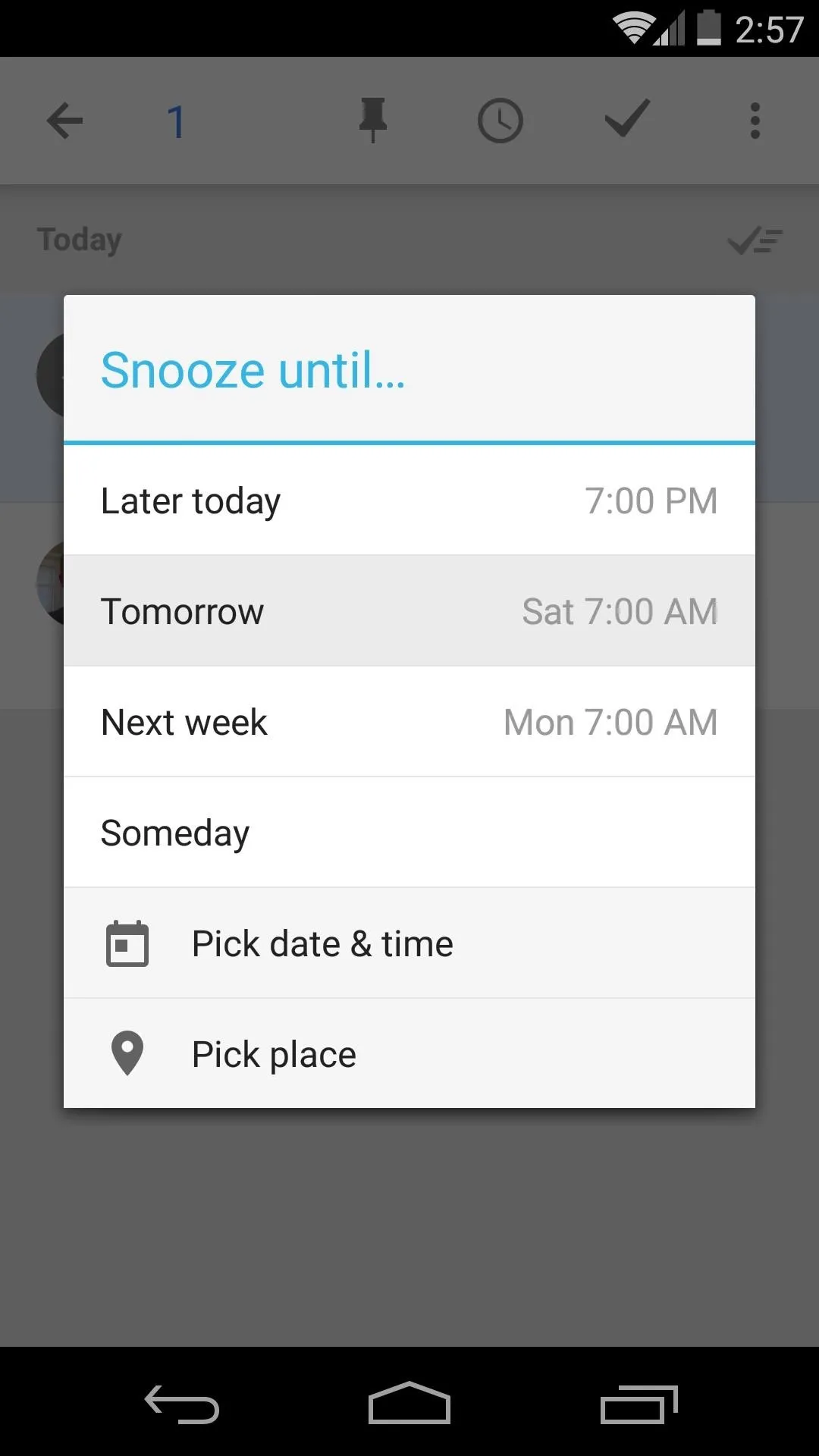This screenshot has height=1456, width=819.
Task: Choose Next week Mon 7:00 AM
Action: pos(409,722)
